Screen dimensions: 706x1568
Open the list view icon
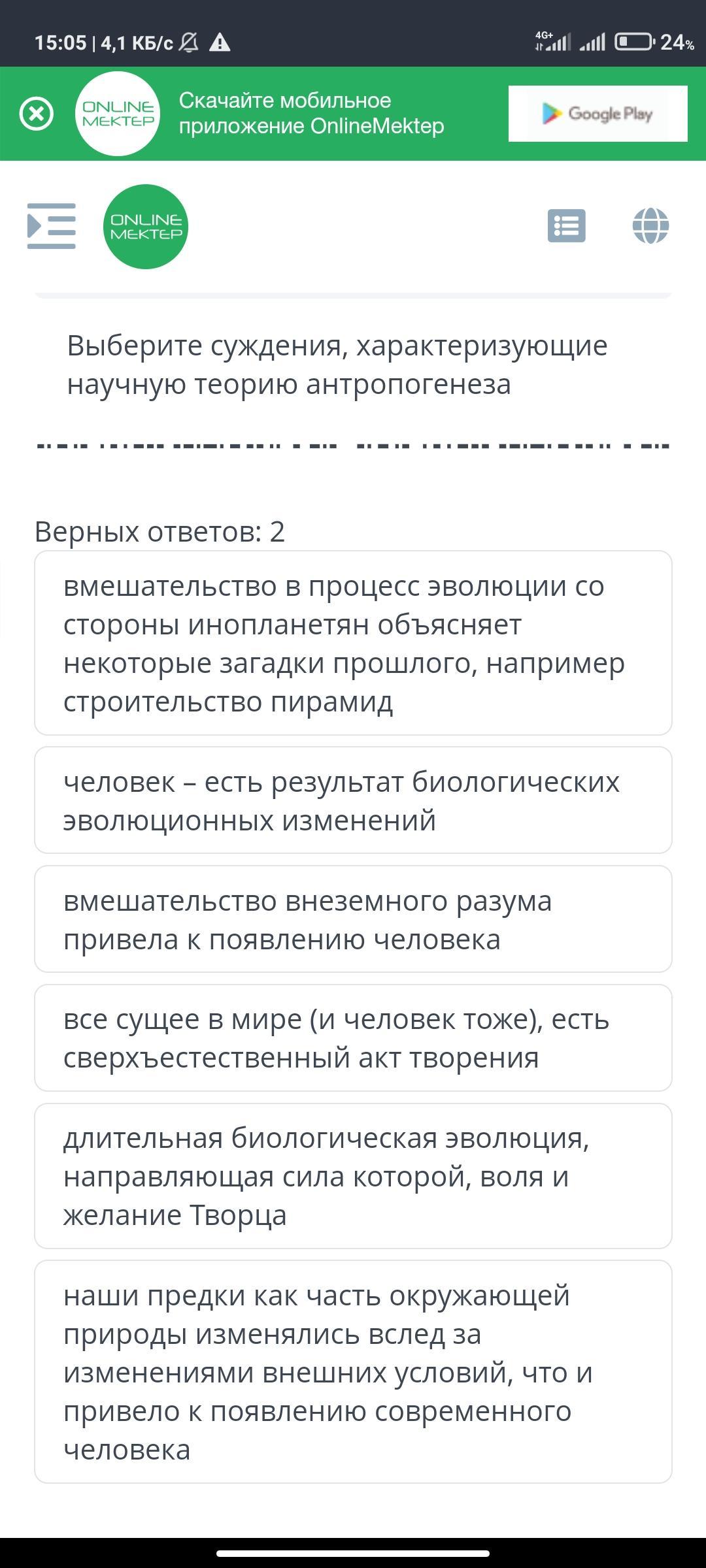(x=566, y=226)
